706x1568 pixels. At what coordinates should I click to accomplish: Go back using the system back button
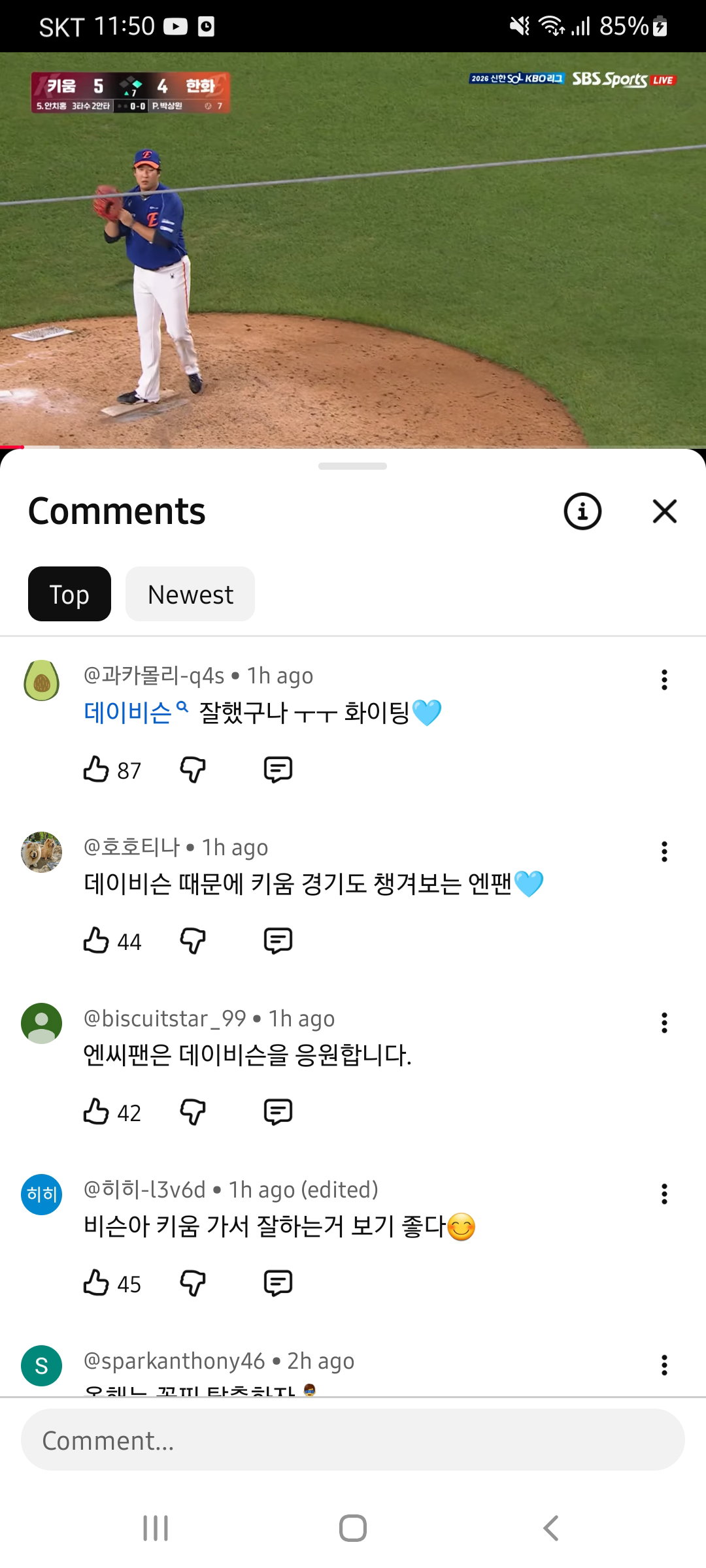click(550, 1528)
